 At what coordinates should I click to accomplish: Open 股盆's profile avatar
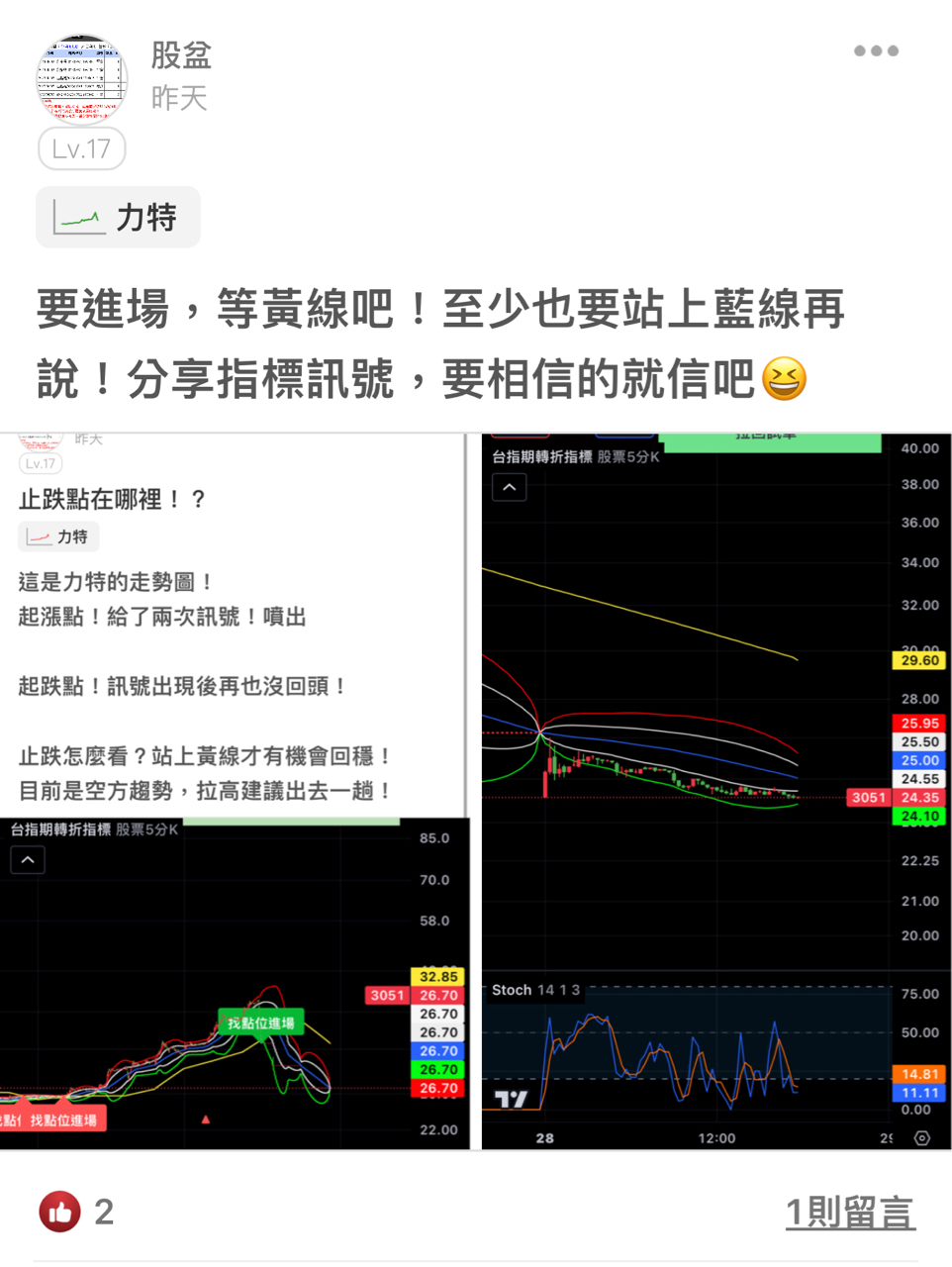(82, 80)
